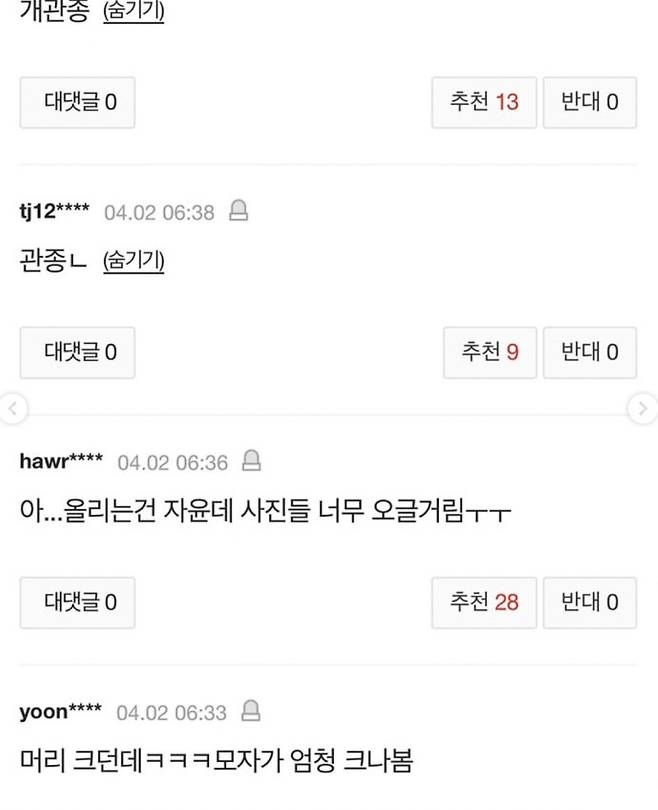Report yoon****'s comment with the siren icon

coord(252,711)
